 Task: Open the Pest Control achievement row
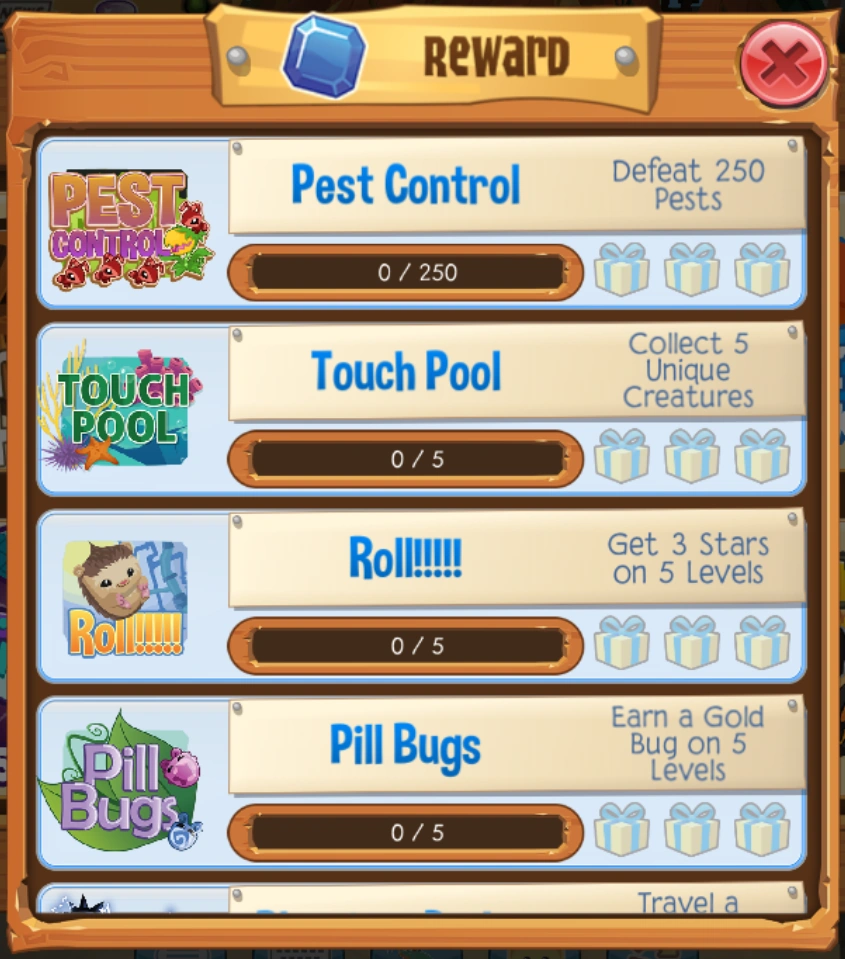(x=420, y=222)
